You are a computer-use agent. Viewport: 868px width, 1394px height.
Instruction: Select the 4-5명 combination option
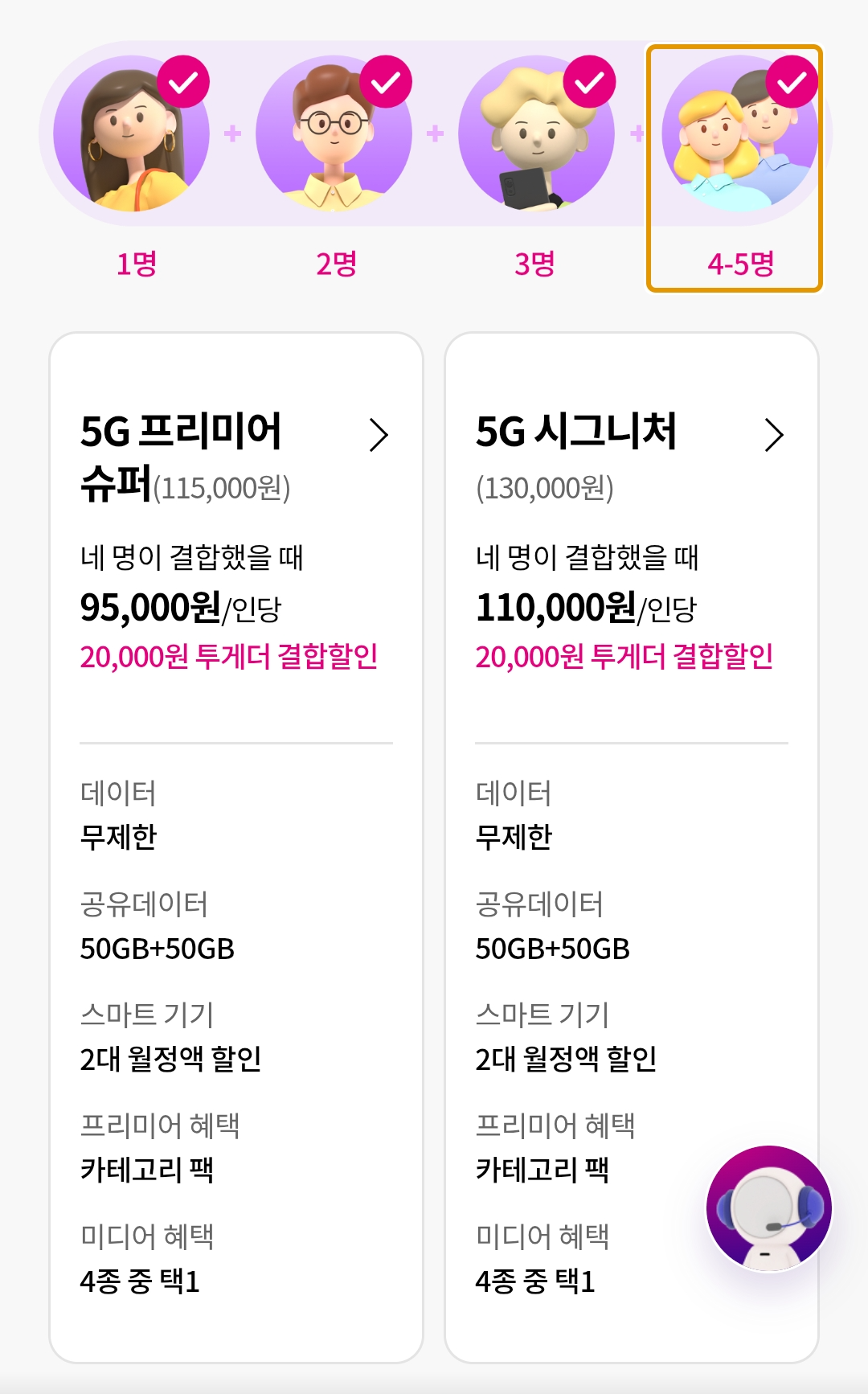(x=735, y=168)
